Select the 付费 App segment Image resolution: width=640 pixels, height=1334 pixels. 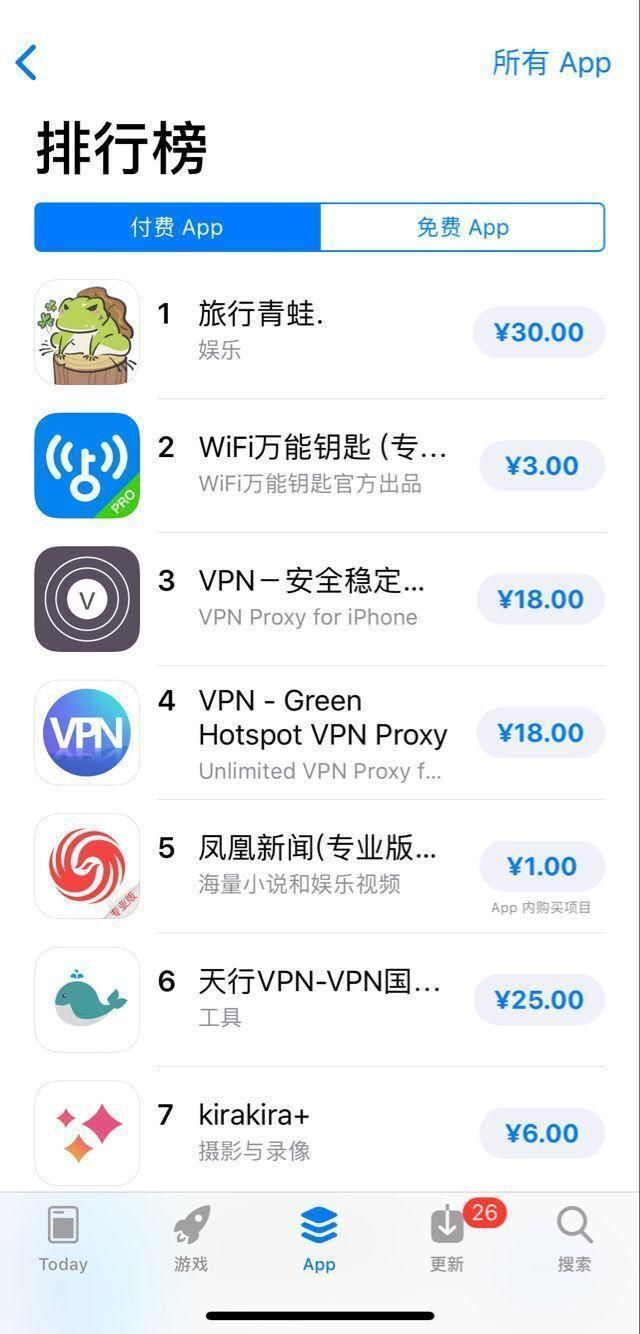(x=177, y=227)
